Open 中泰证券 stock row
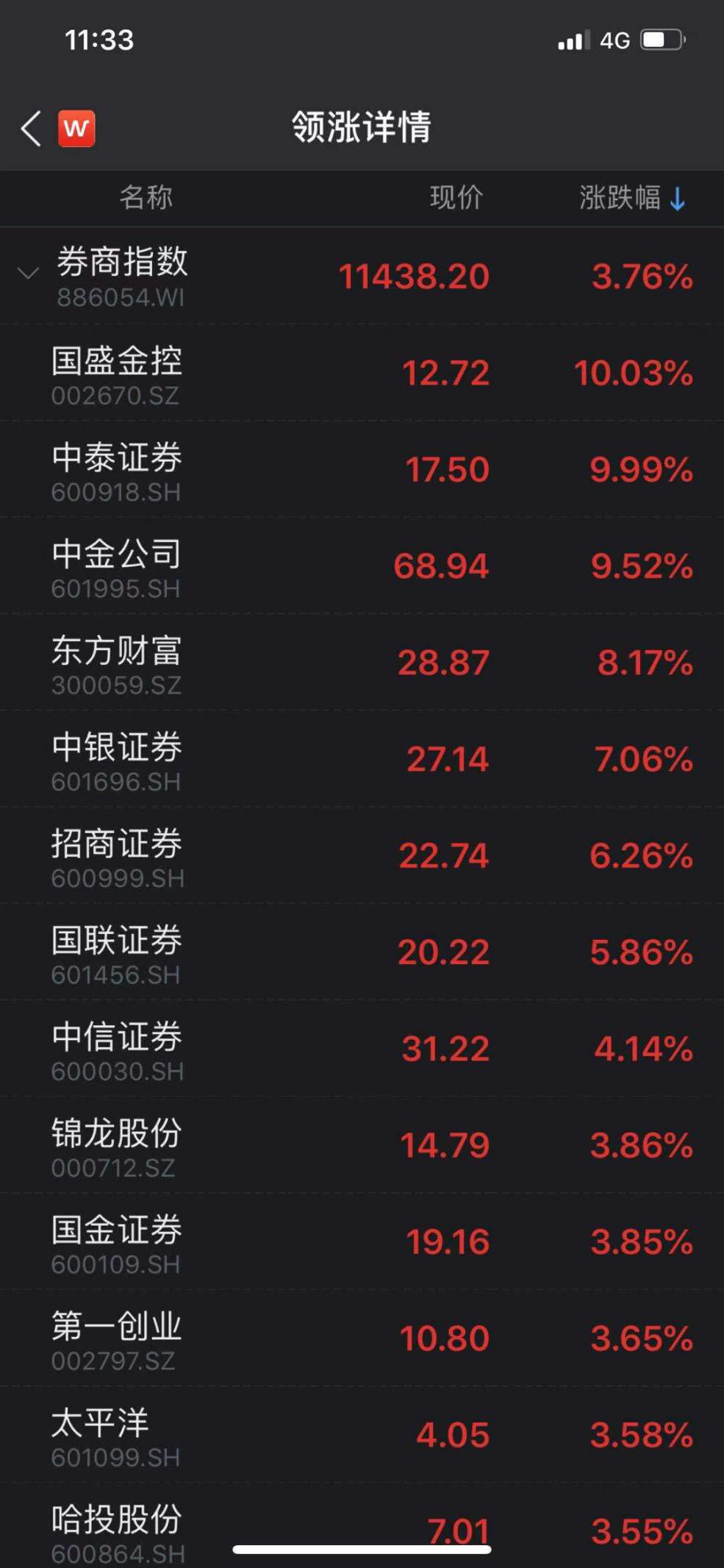The width and height of the screenshot is (724, 1568). tap(118, 469)
